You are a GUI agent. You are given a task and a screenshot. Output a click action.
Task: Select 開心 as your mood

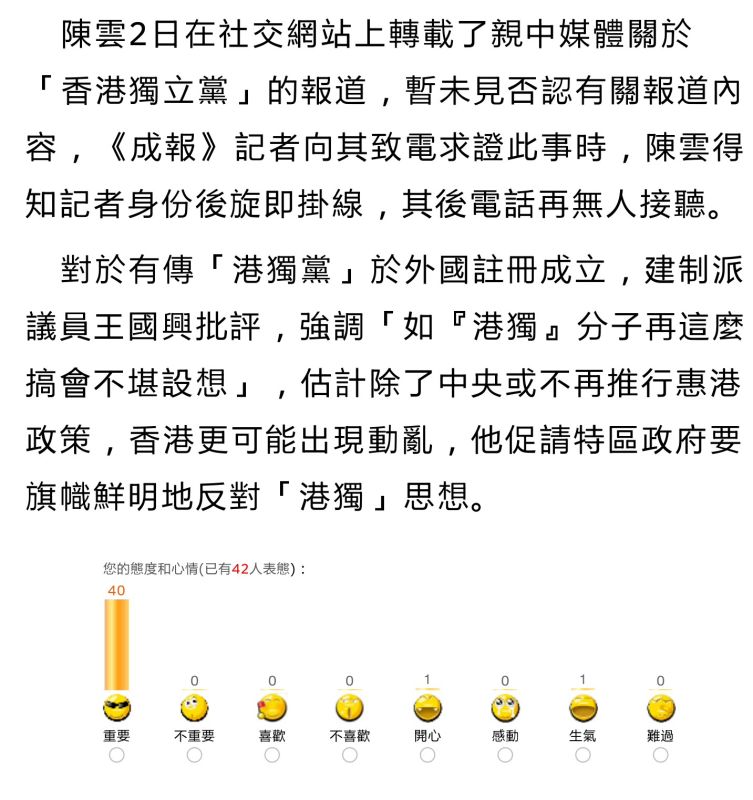[428, 755]
